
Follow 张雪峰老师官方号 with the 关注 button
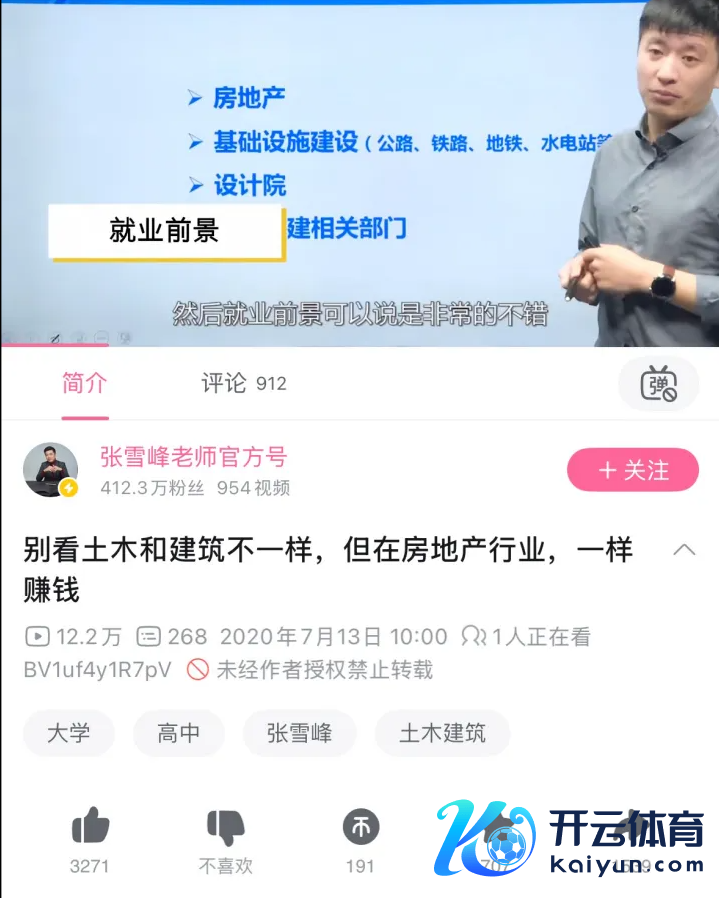pyautogui.click(x=632, y=470)
